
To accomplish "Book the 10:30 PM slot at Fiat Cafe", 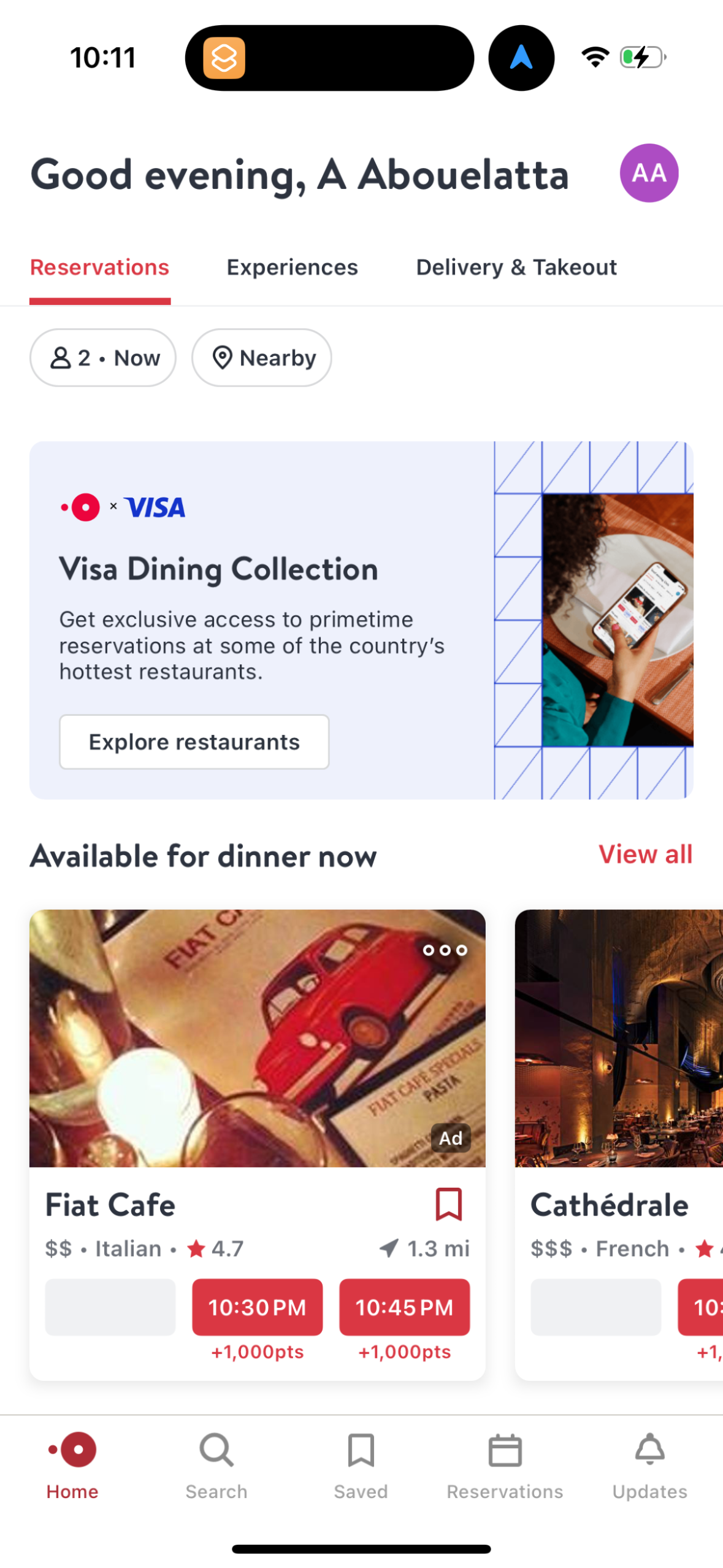I will pos(257,1307).
